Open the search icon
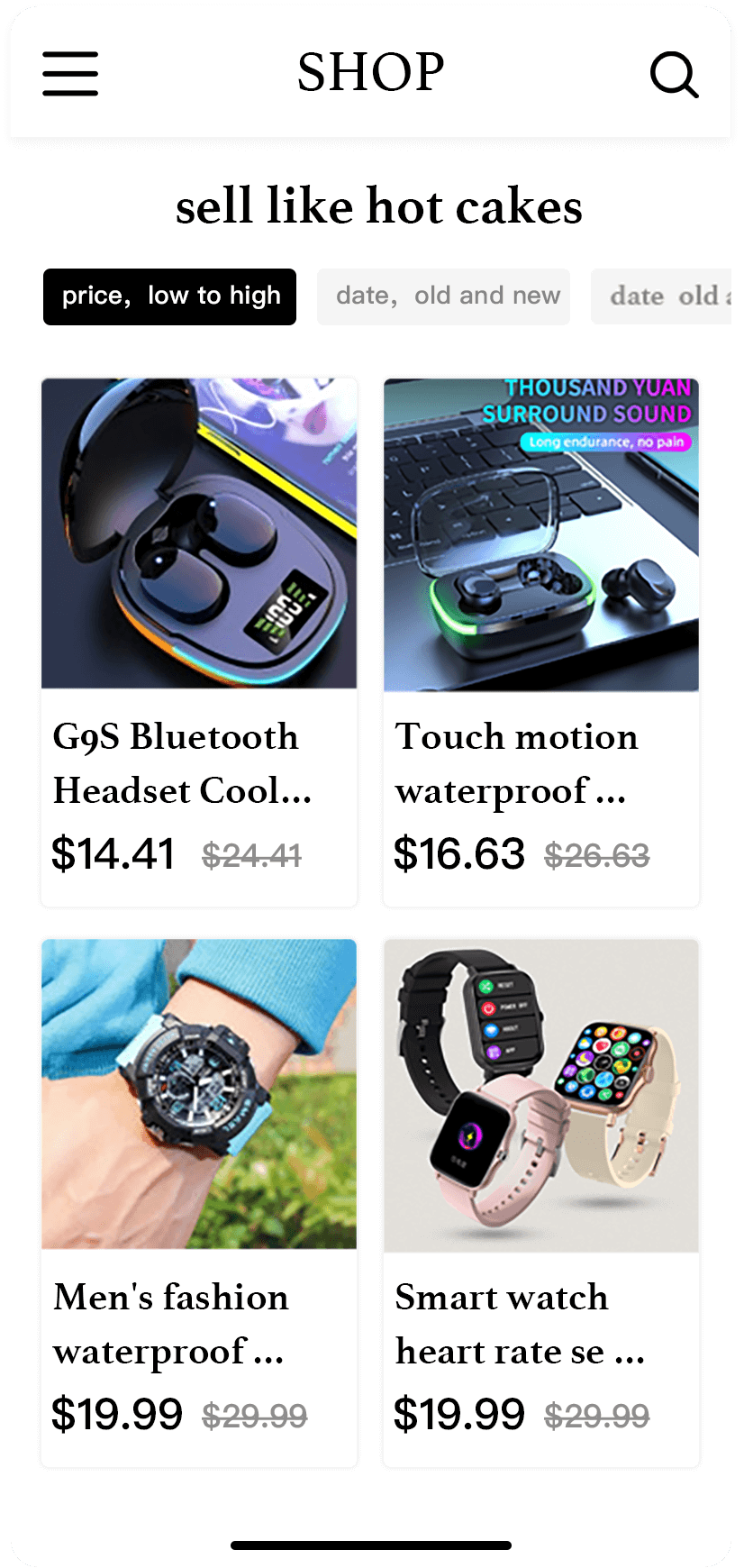Image resolution: width=744 pixels, height=1568 pixels. click(x=674, y=74)
